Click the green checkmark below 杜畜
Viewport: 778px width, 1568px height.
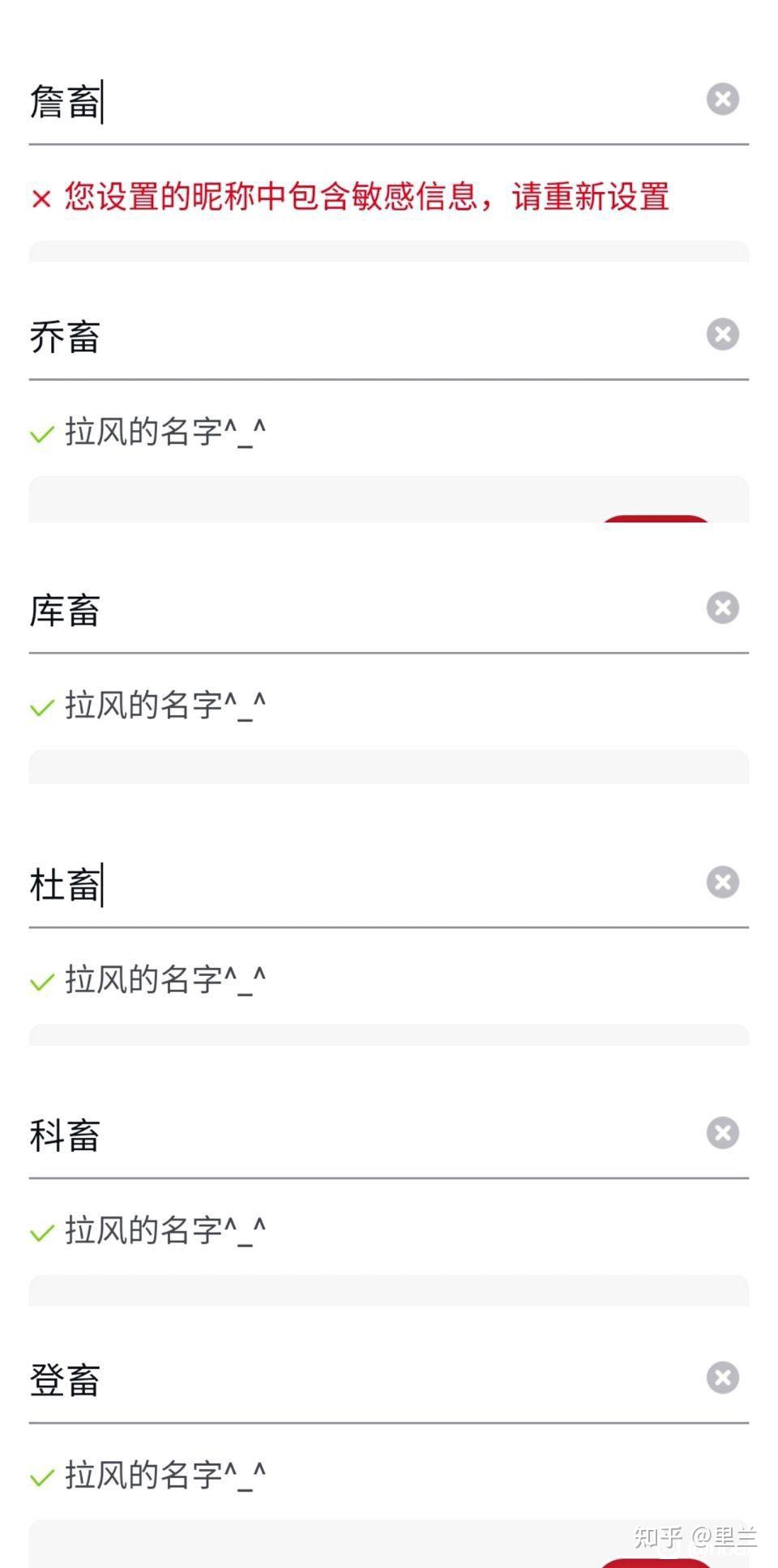click(x=41, y=981)
